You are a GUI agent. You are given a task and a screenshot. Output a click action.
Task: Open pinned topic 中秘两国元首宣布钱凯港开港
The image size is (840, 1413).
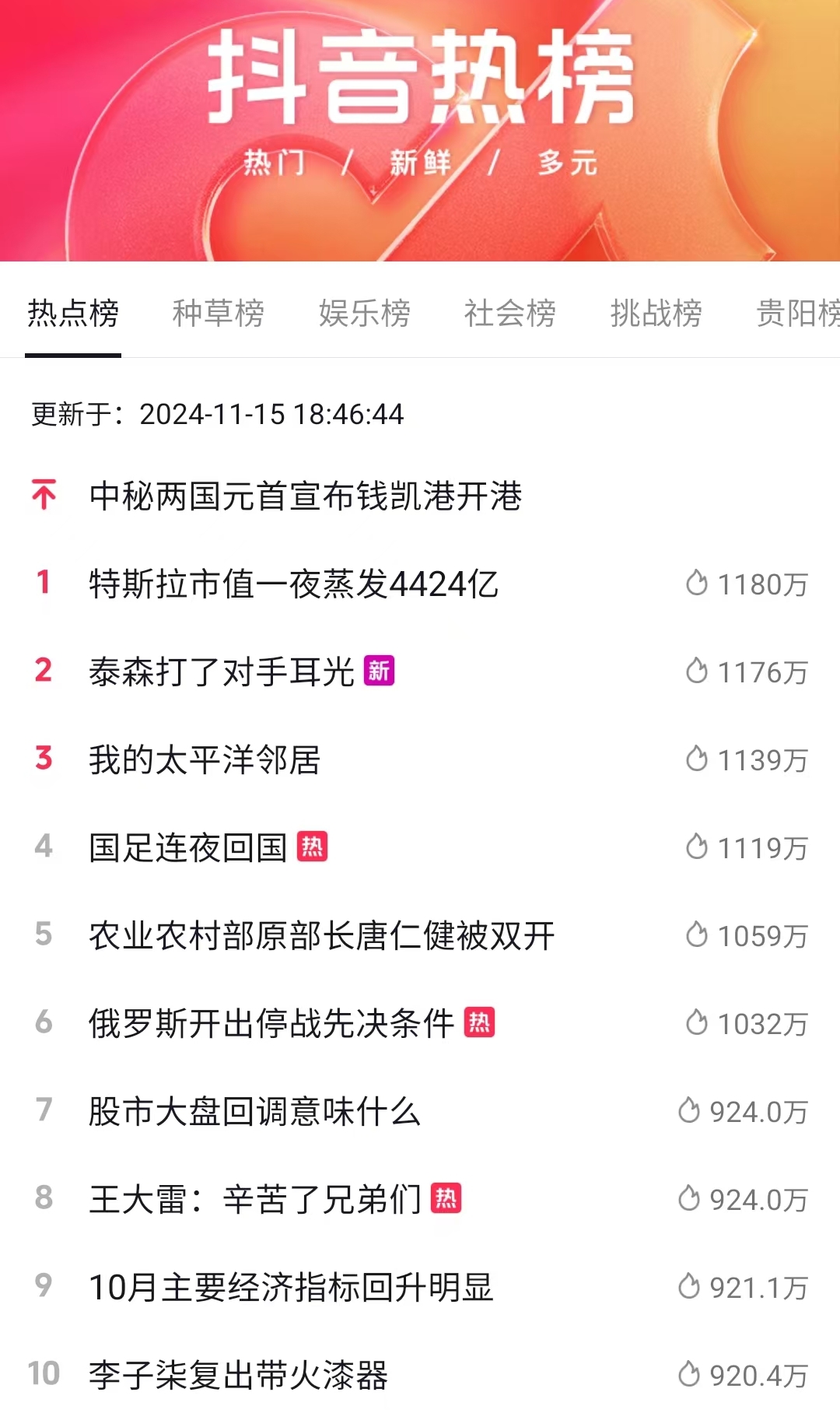pyautogui.click(x=305, y=496)
